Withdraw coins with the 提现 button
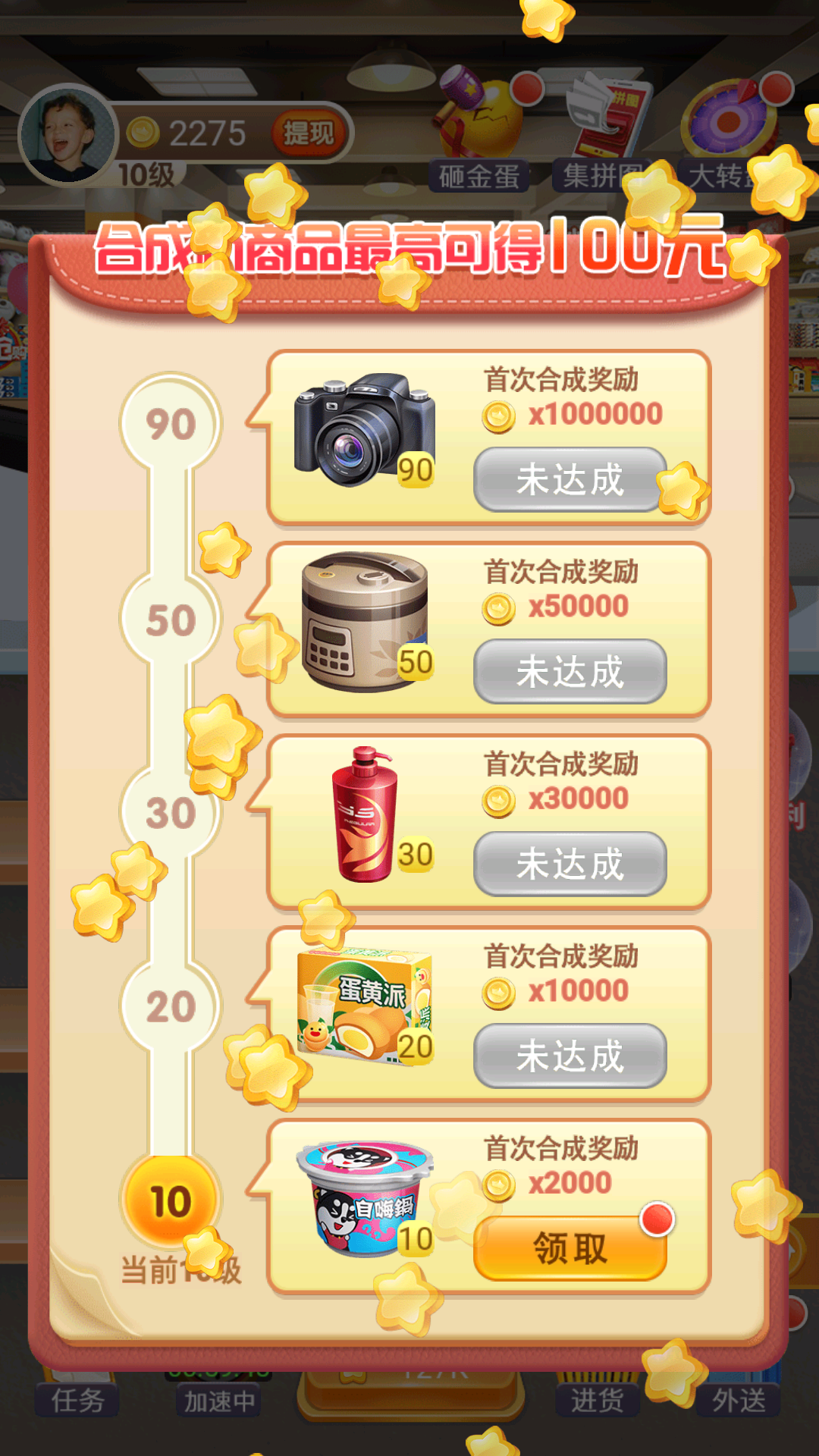Image resolution: width=819 pixels, height=1456 pixels. pos(309,133)
